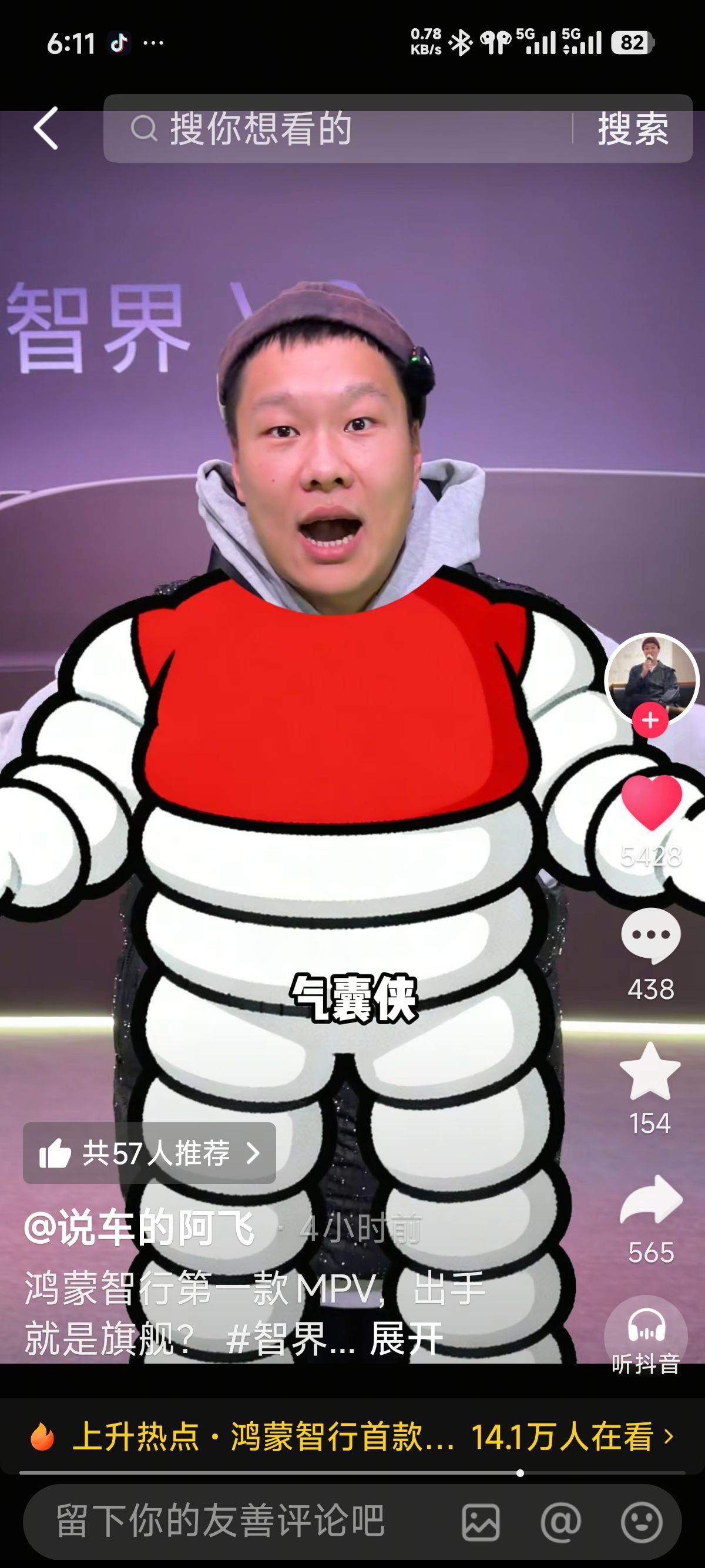Attach an image to the comment
The height and width of the screenshot is (1568, 705).
coord(481,1522)
